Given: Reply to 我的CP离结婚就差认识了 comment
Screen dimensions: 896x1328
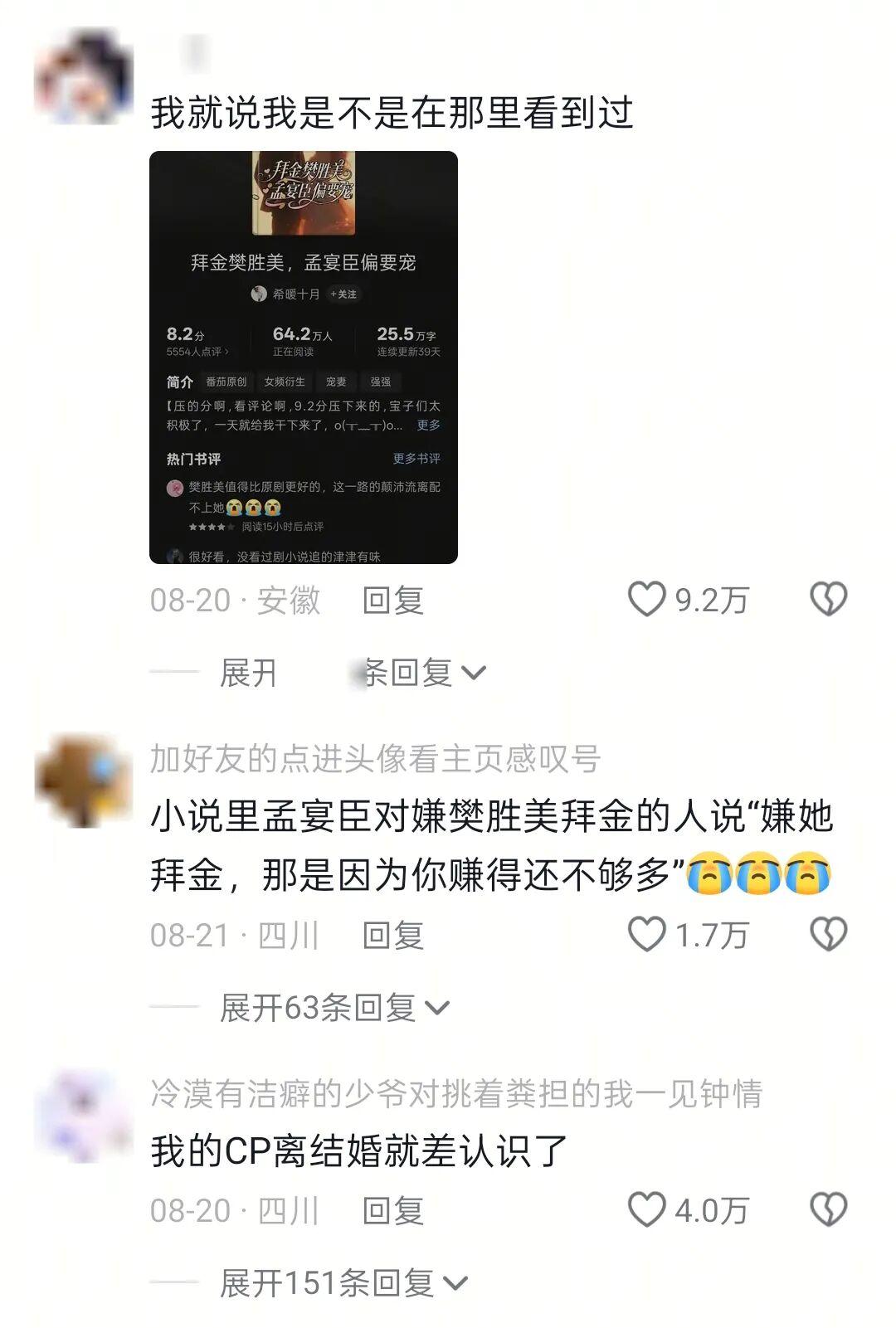Looking at the screenshot, I should [x=392, y=1211].
